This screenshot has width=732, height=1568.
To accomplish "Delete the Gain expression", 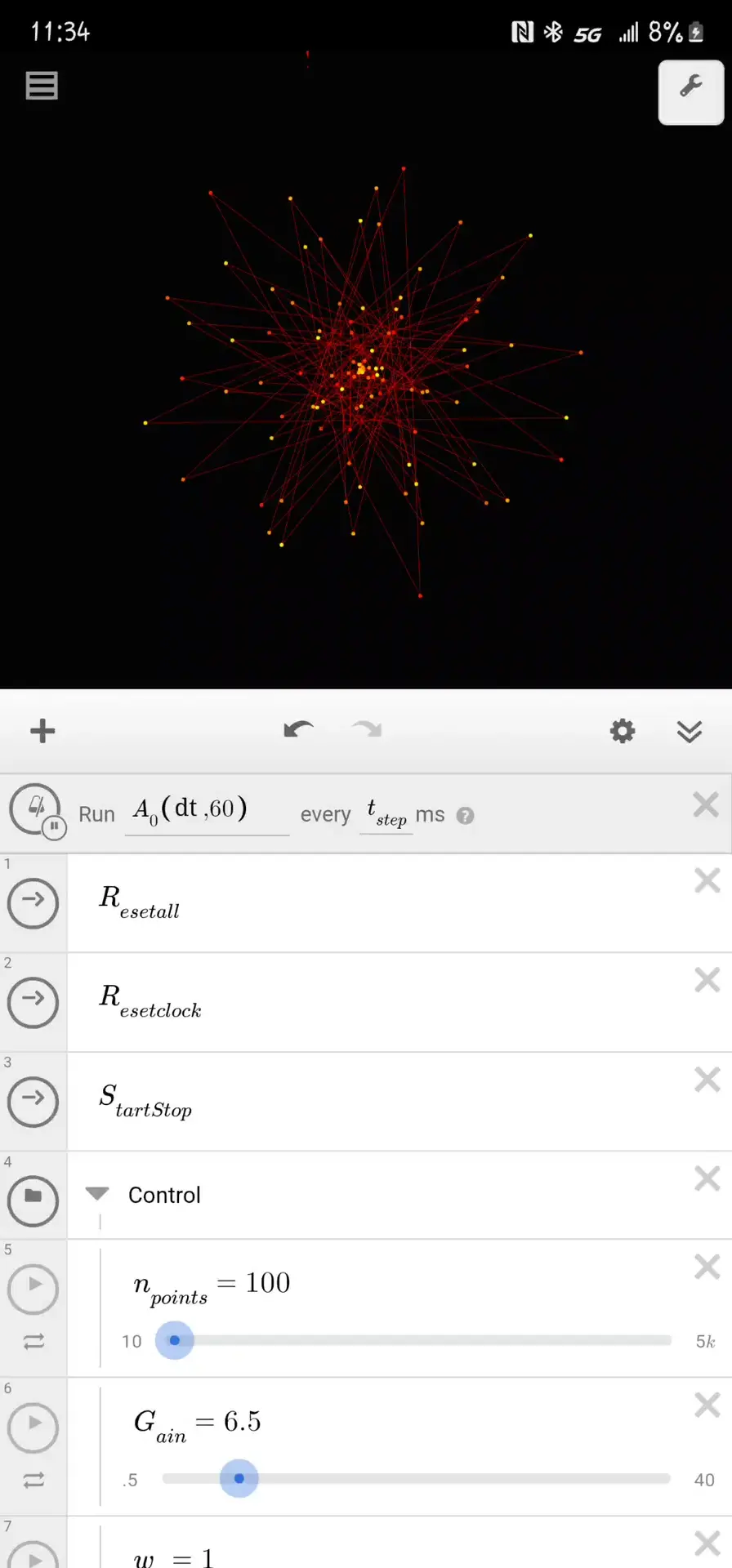I will pos(707,1405).
